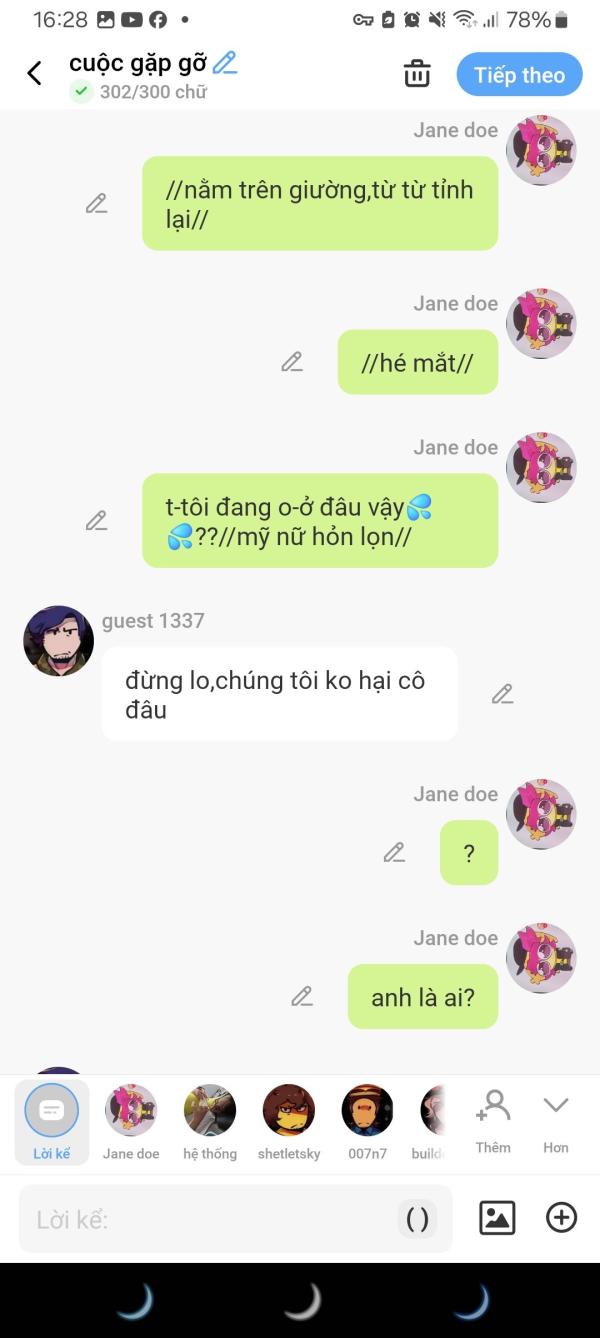Tap the trash delete icon

[x=417, y=74]
